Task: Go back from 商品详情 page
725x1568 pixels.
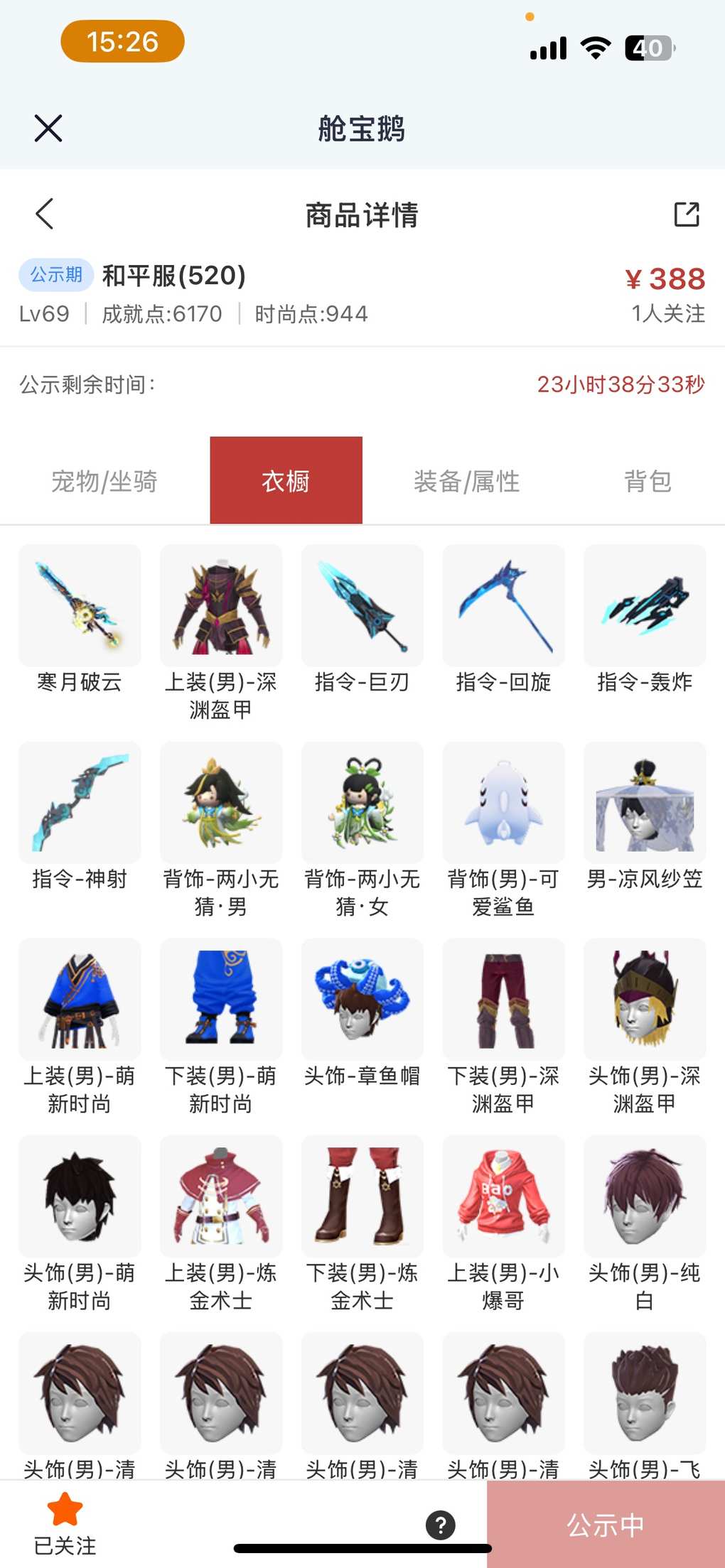Action: (45, 214)
